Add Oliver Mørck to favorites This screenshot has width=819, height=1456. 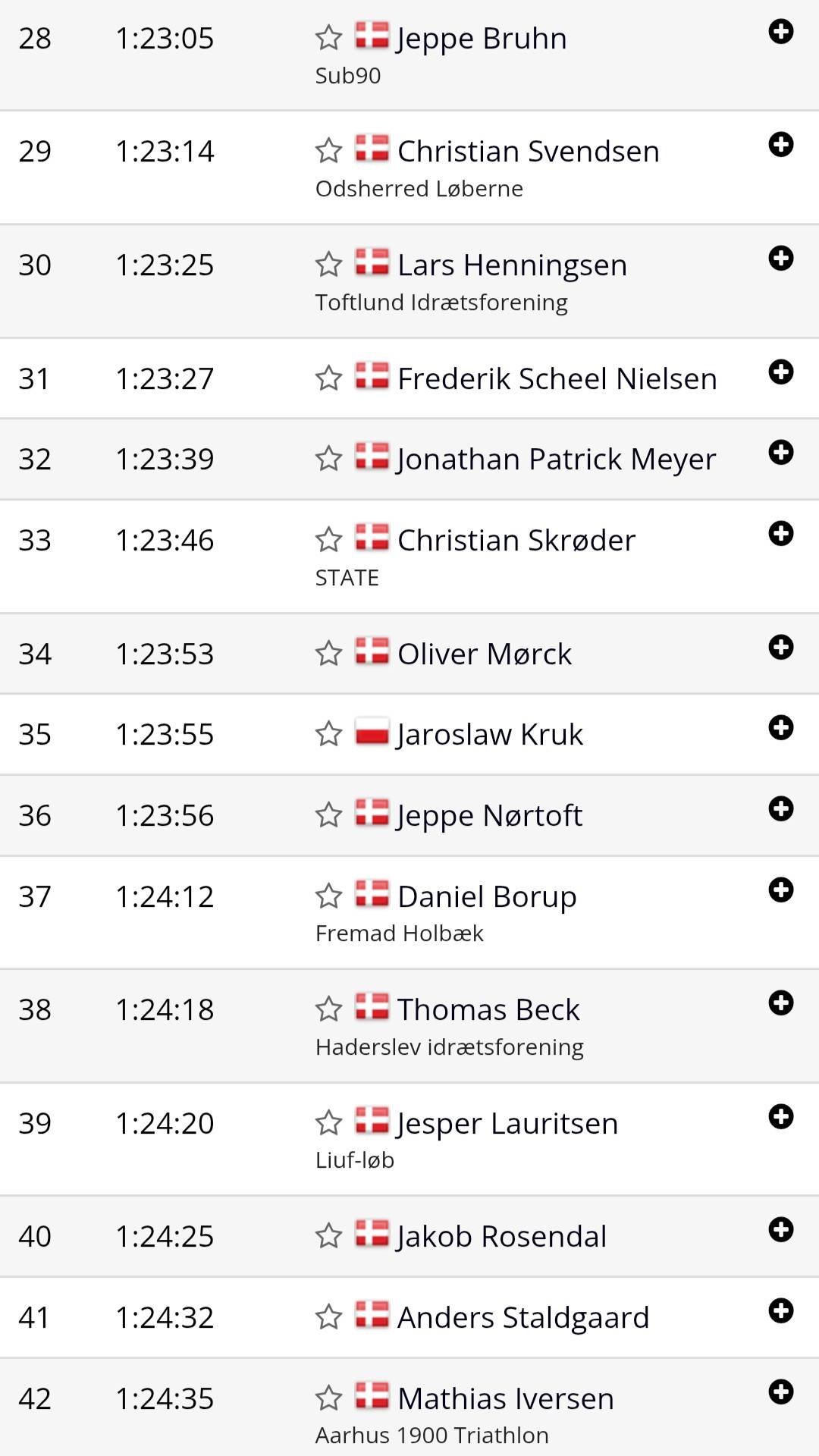[x=328, y=654]
